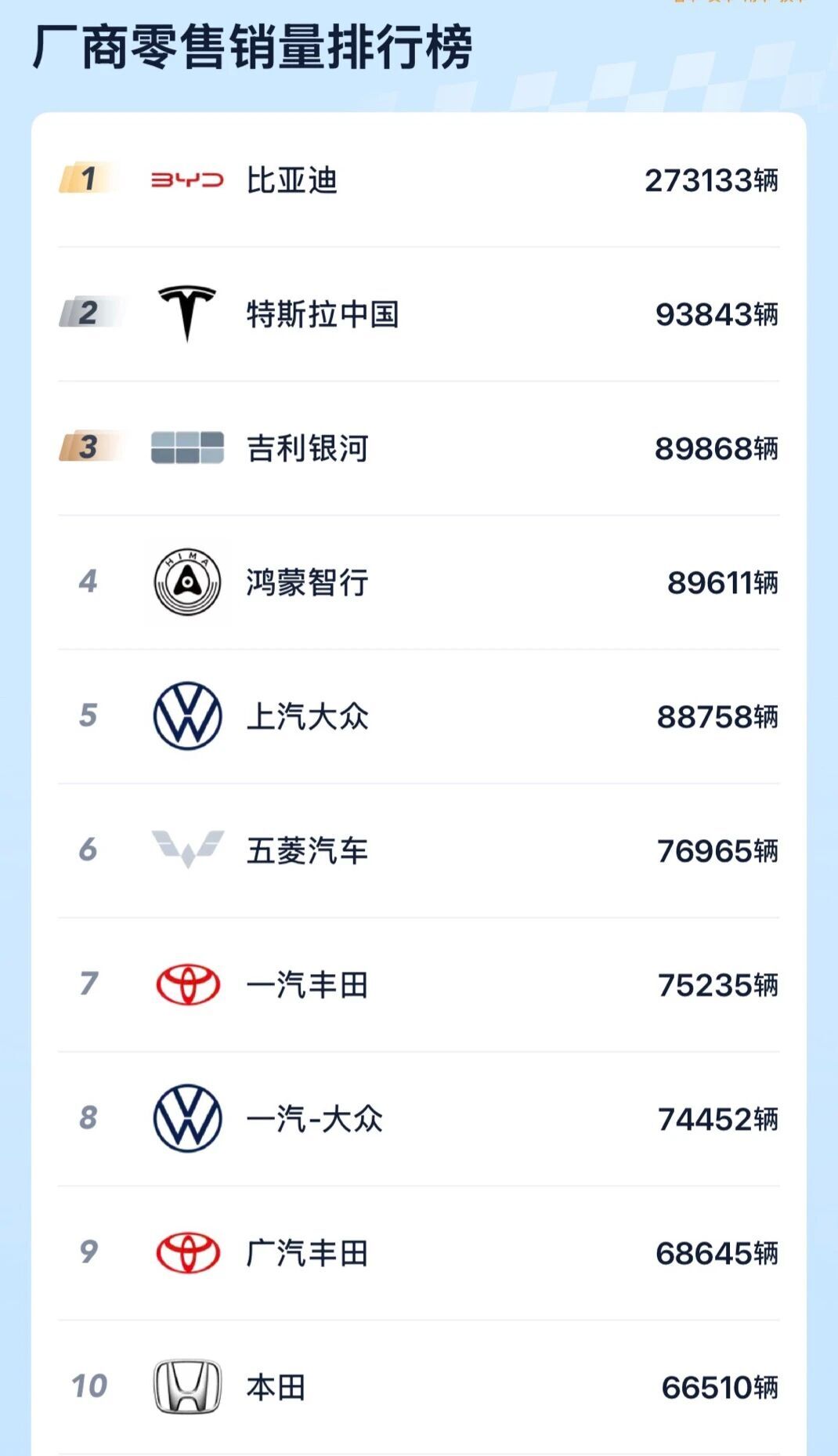Click the silver rank 2 badge
Viewport: 838px width, 1456px height.
85,313
